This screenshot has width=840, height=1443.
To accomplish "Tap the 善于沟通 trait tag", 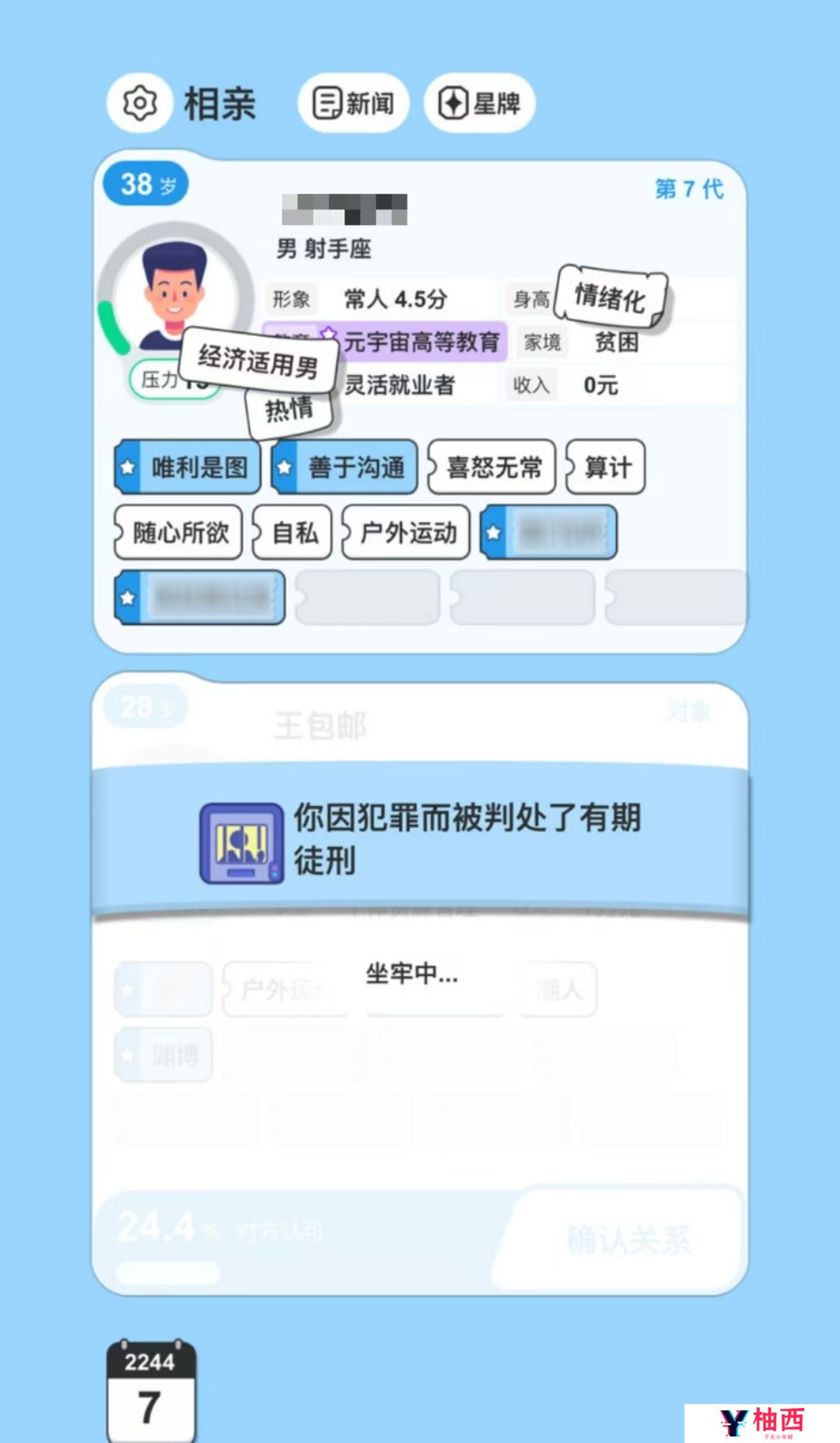I will point(345,467).
